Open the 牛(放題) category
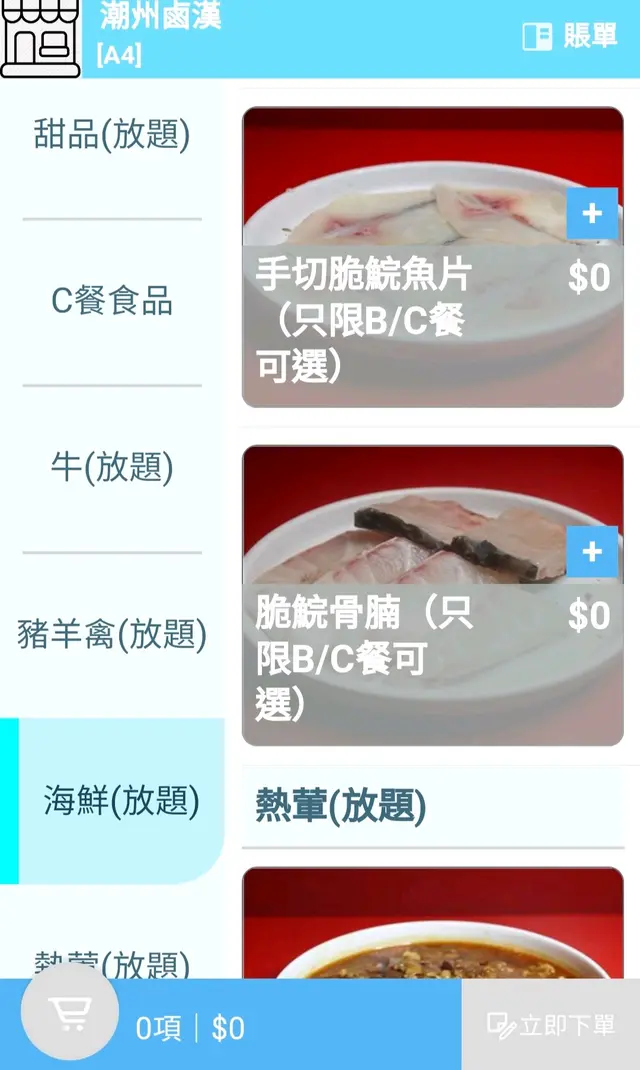This screenshot has height=1070, width=640. 112,467
